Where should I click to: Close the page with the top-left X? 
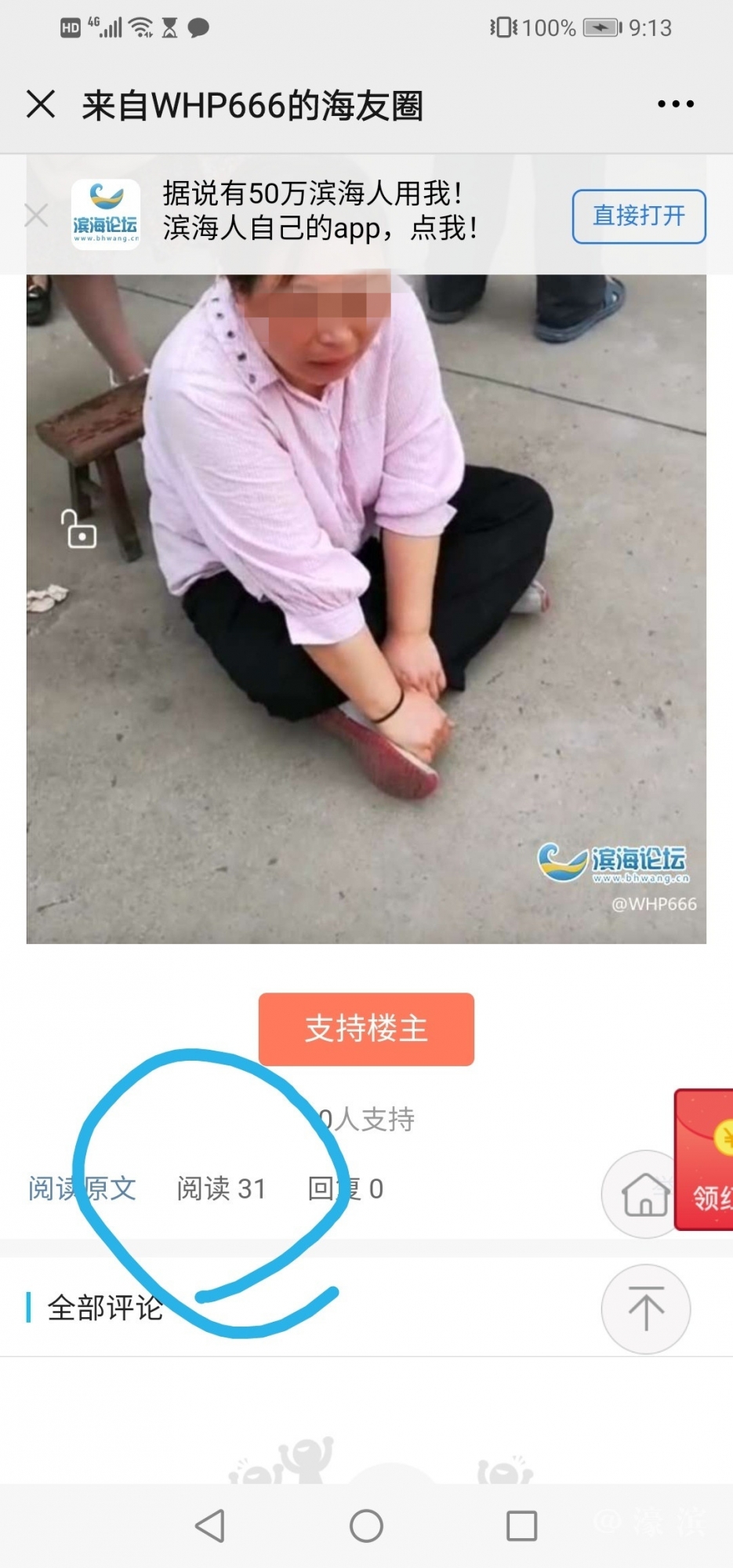pyautogui.click(x=41, y=103)
